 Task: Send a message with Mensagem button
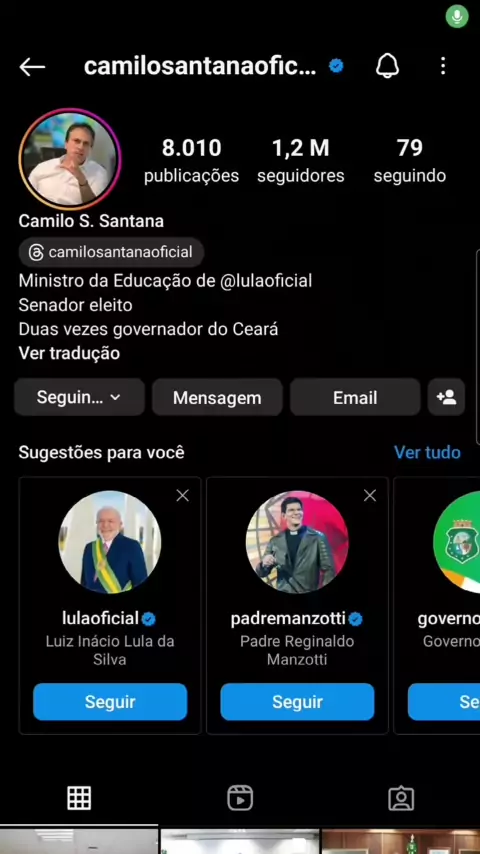(217, 398)
